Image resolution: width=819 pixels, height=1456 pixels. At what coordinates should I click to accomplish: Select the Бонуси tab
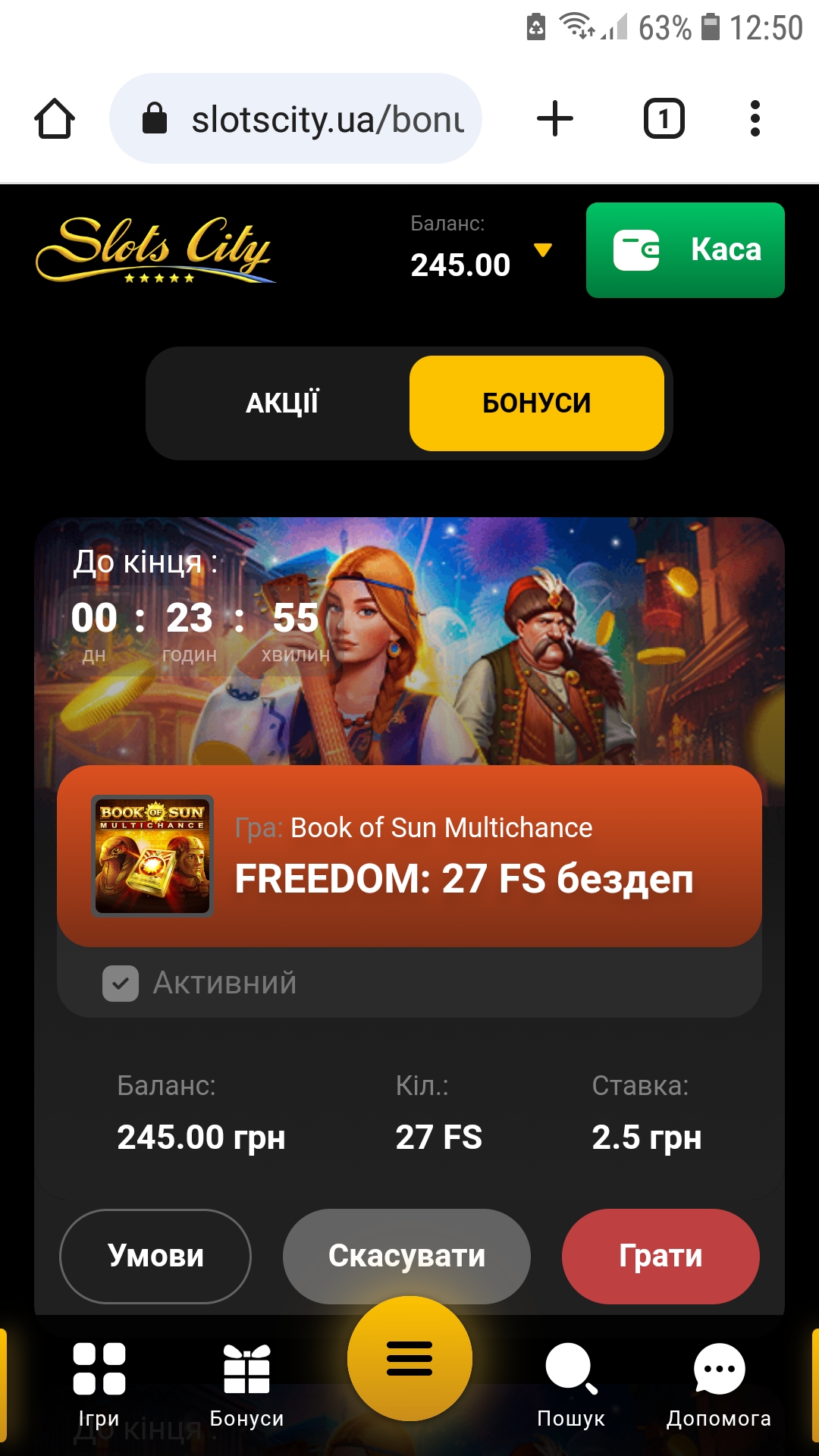tap(537, 403)
